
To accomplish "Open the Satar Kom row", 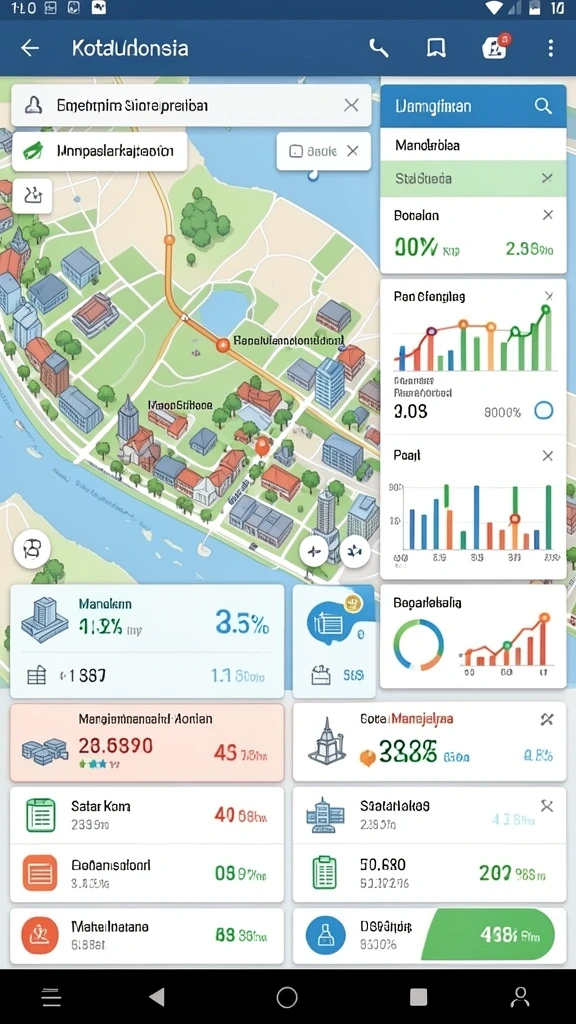I will coord(147,814).
